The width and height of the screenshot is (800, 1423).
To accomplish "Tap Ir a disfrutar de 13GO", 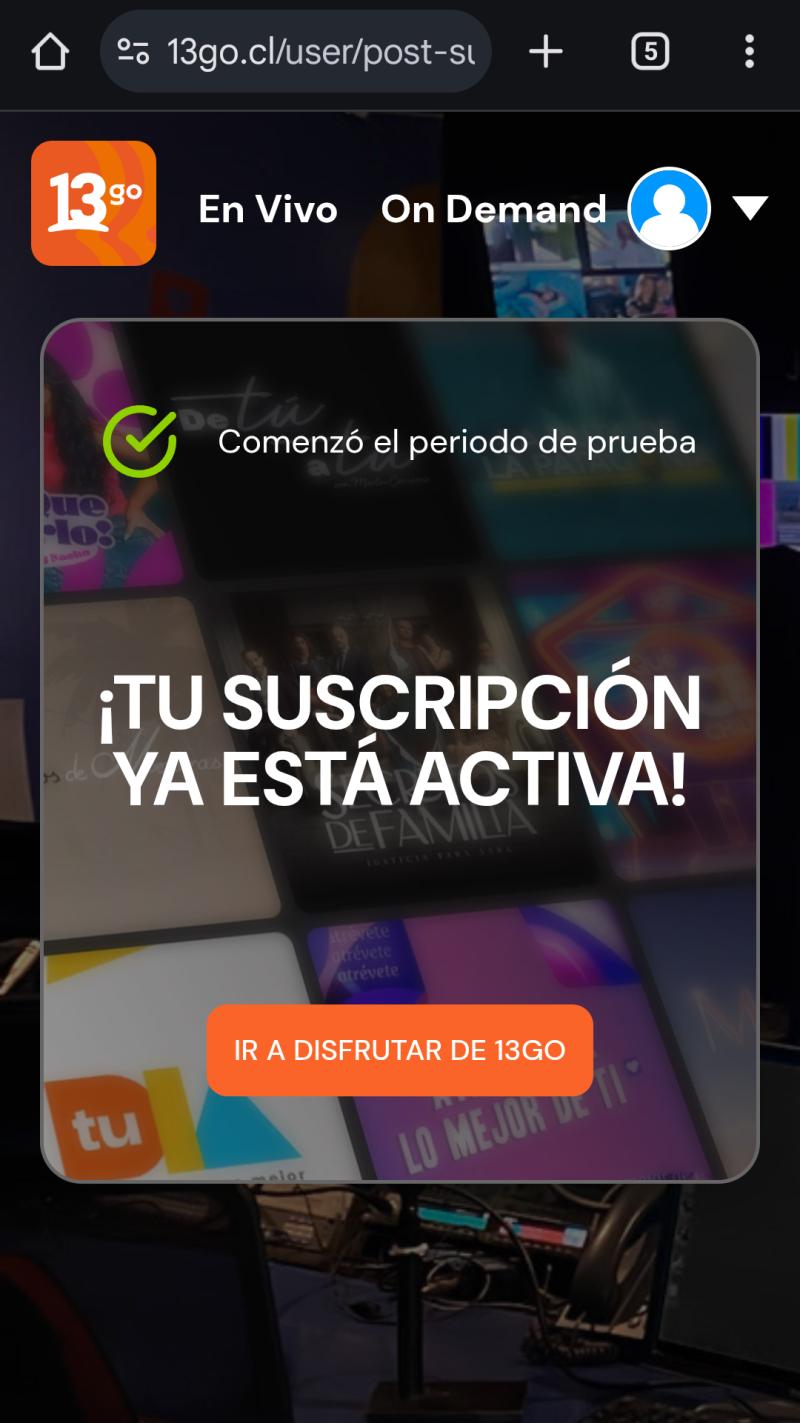I will pyautogui.click(x=400, y=1050).
